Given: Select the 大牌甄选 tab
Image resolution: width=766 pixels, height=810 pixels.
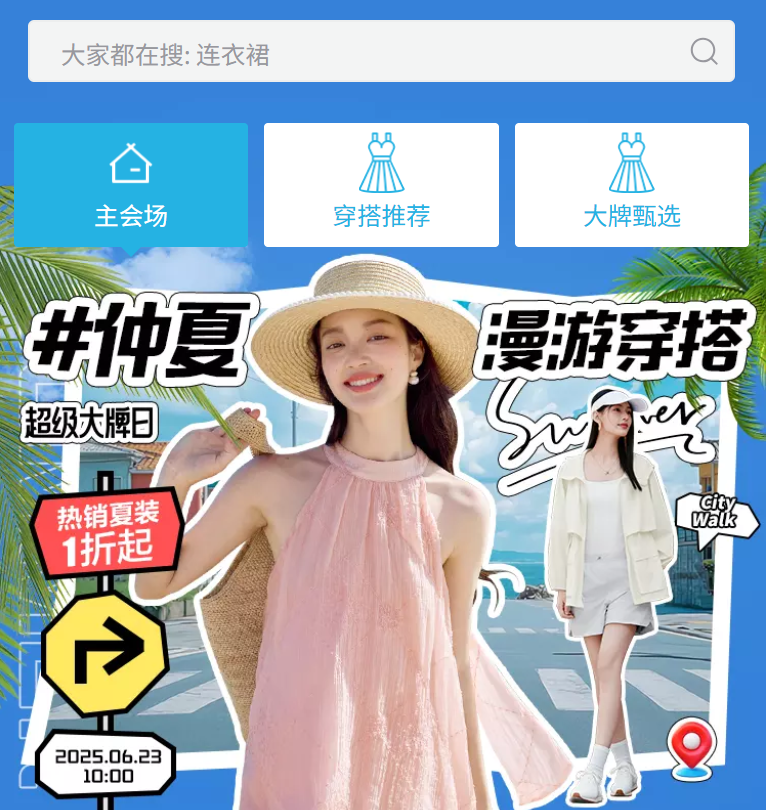Looking at the screenshot, I should coord(631,185).
